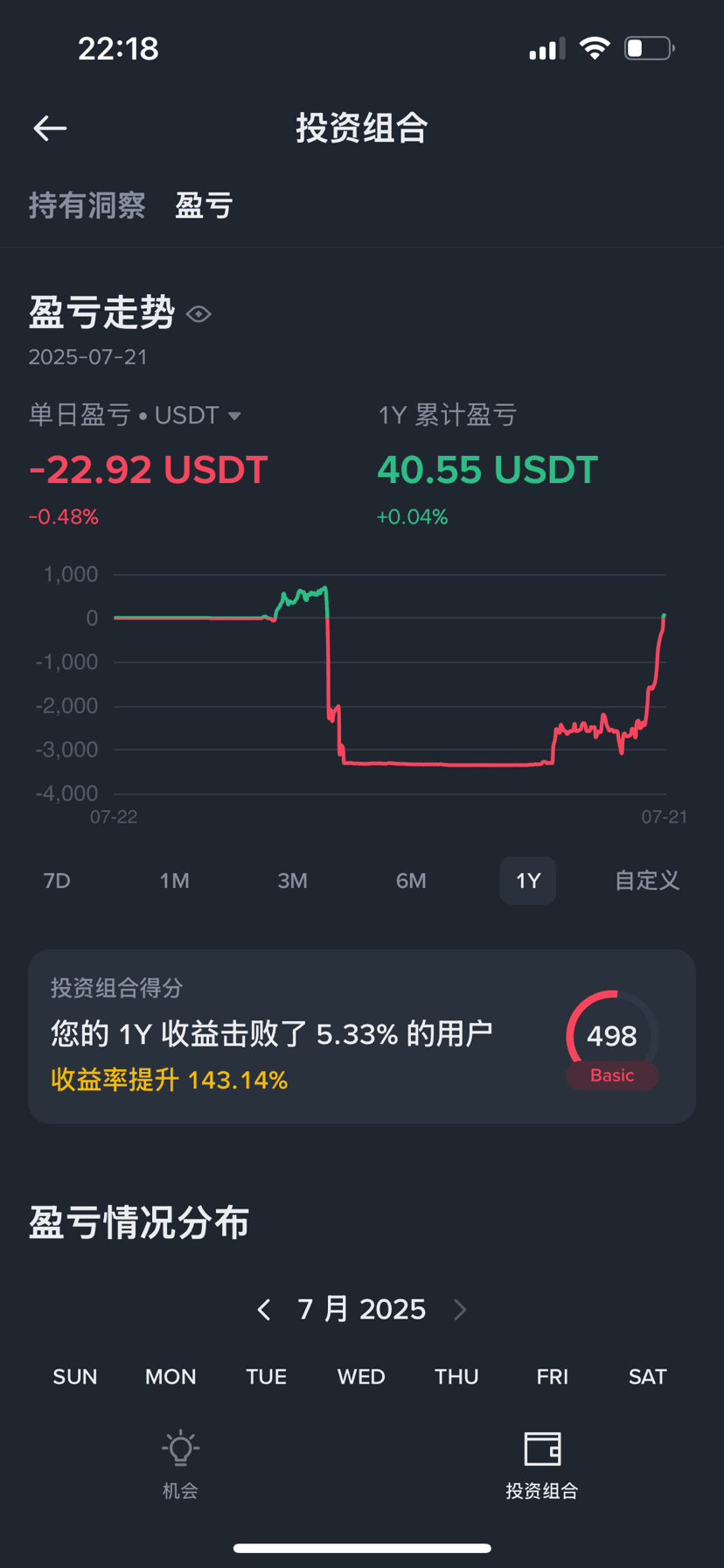724x1568 pixels.
Task: Open the 单日盈亏 USDT currency dropdown
Action: (x=233, y=416)
